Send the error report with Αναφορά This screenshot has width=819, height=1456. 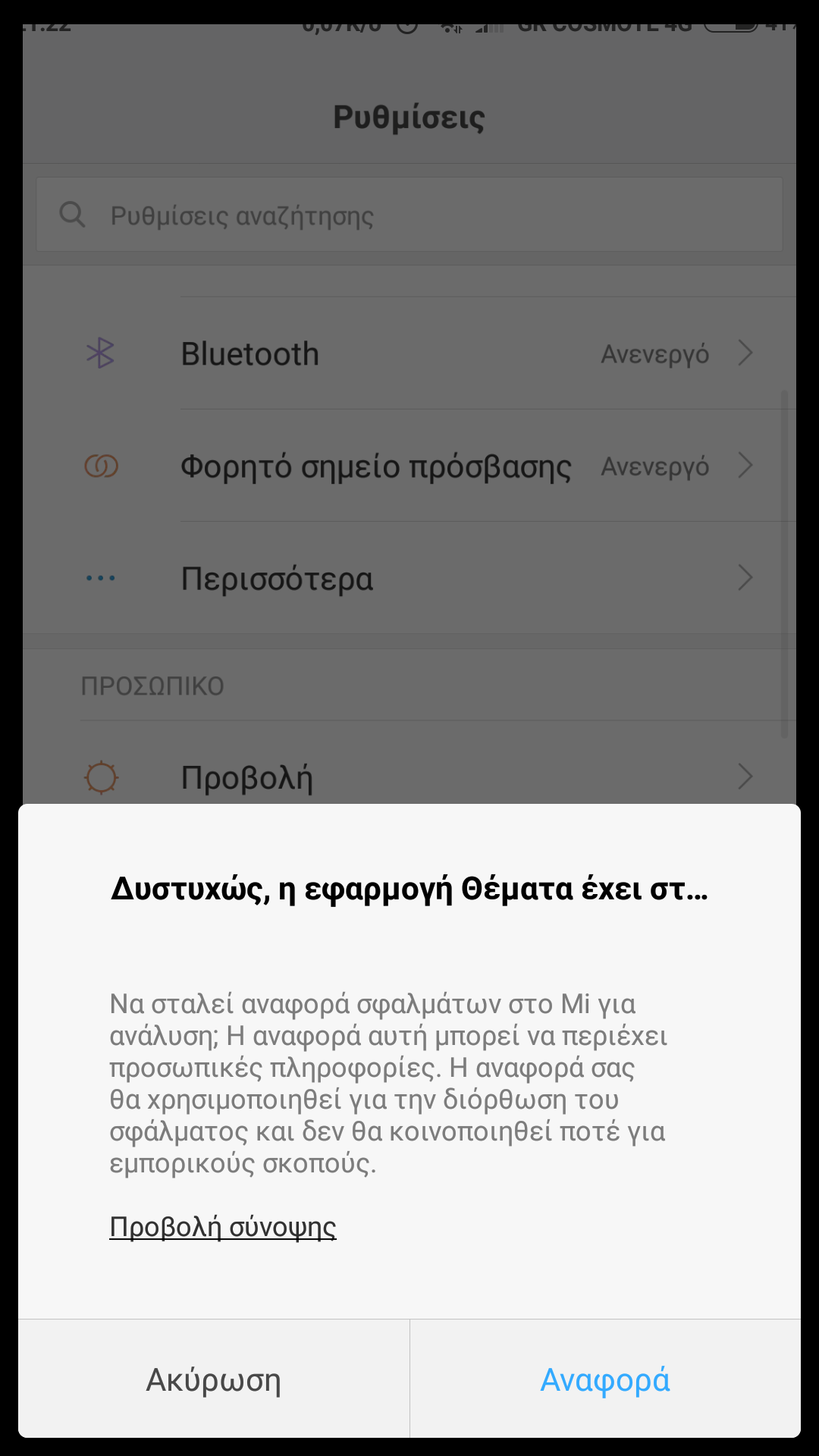(x=604, y=1379)
